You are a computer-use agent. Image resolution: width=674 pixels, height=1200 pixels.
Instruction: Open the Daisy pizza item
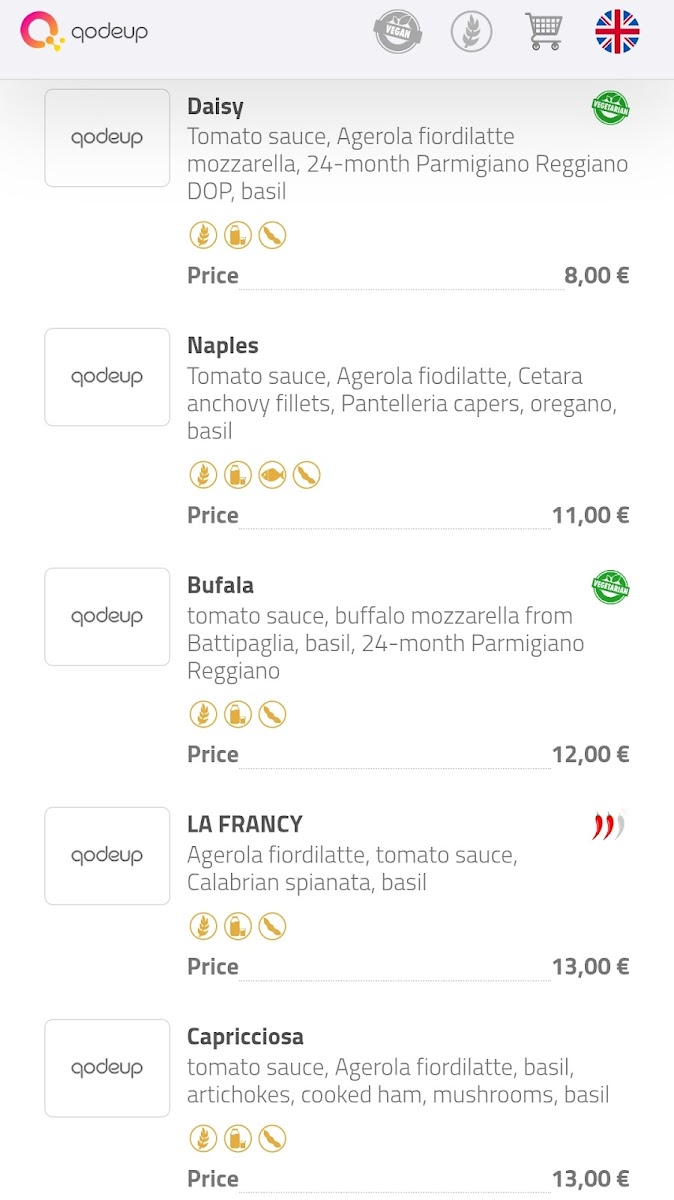pos(215,107)
